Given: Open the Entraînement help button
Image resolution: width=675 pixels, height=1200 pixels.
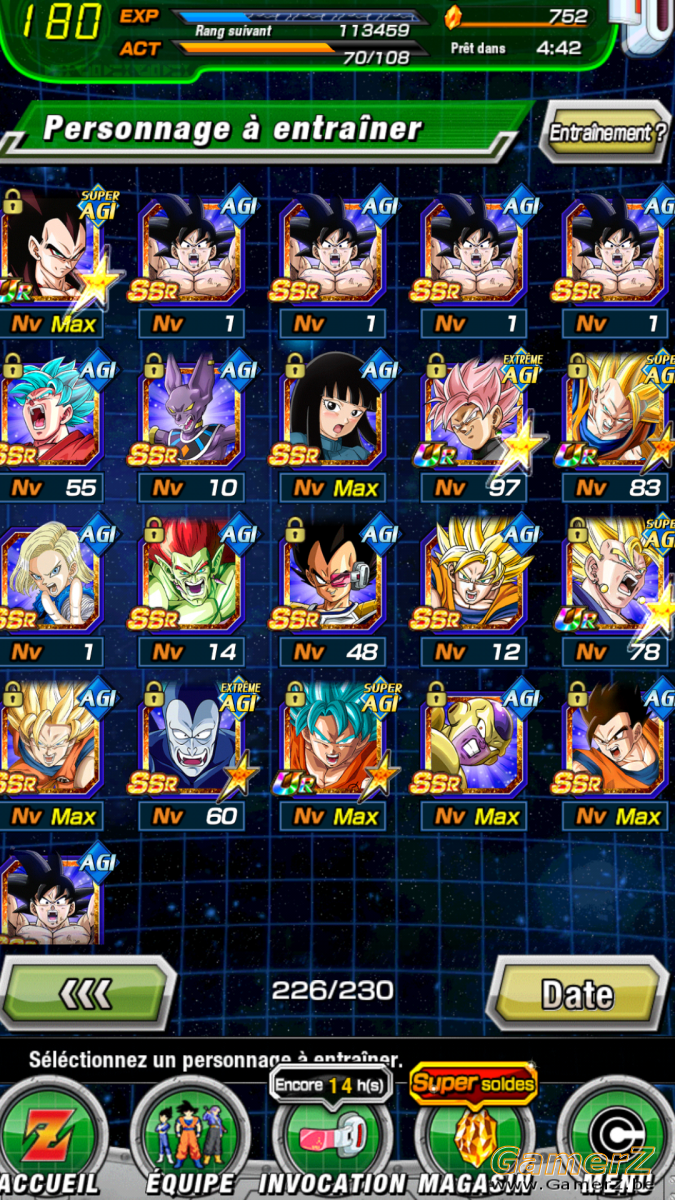Looking at the screenshot, I should coord(605,132).
